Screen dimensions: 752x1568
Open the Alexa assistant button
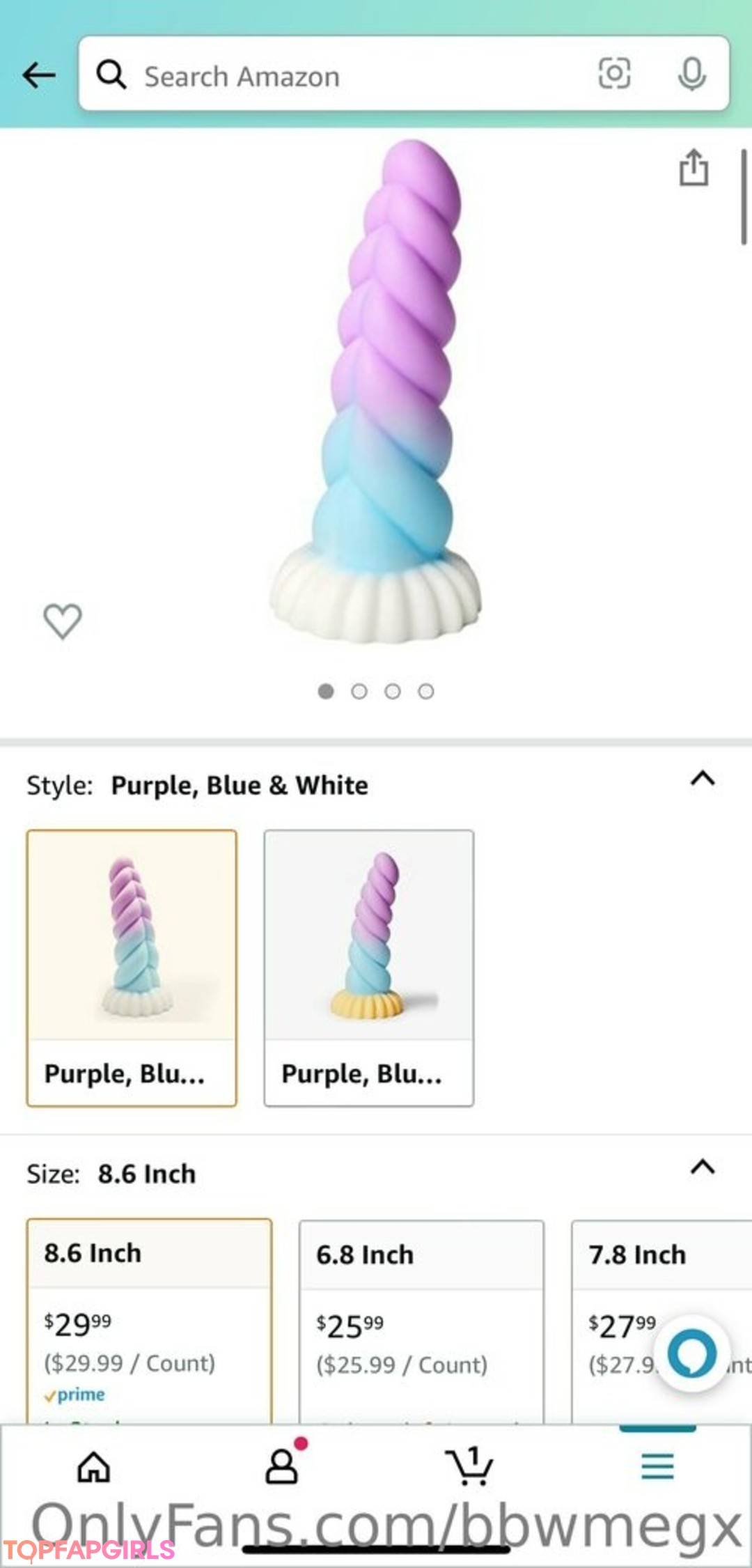pyautogui.click(x=691, y=1353)
